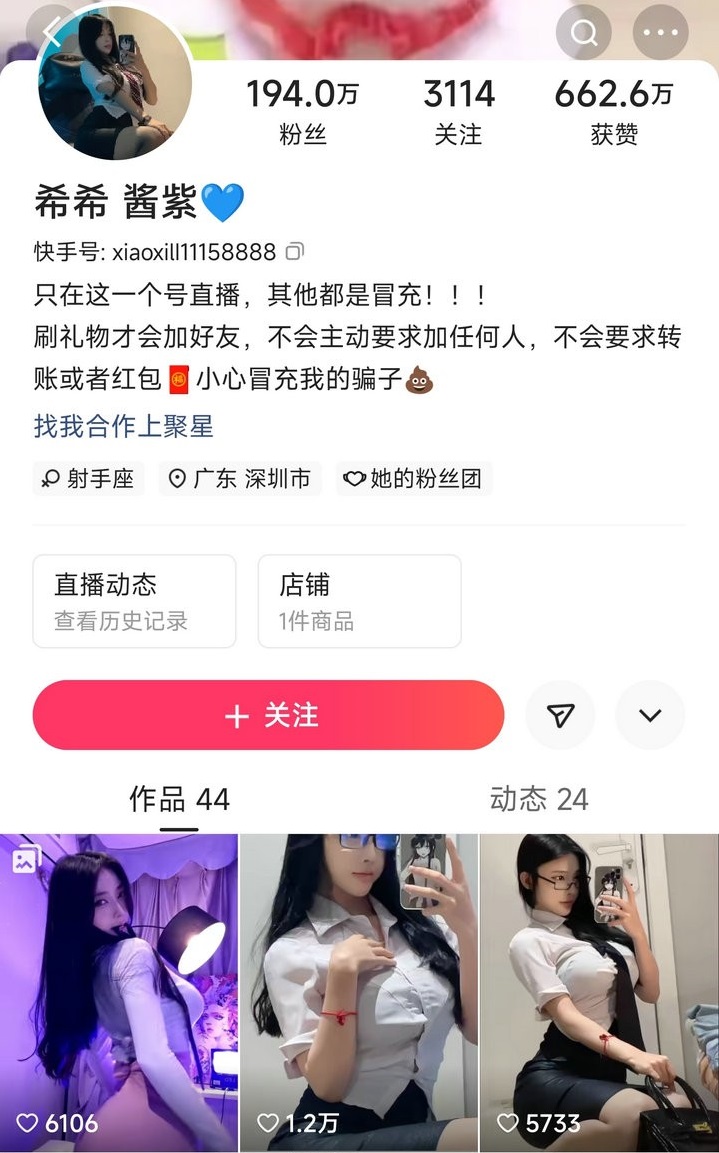
Task: Switch to the 动态 24 tab
Action: 538,798
